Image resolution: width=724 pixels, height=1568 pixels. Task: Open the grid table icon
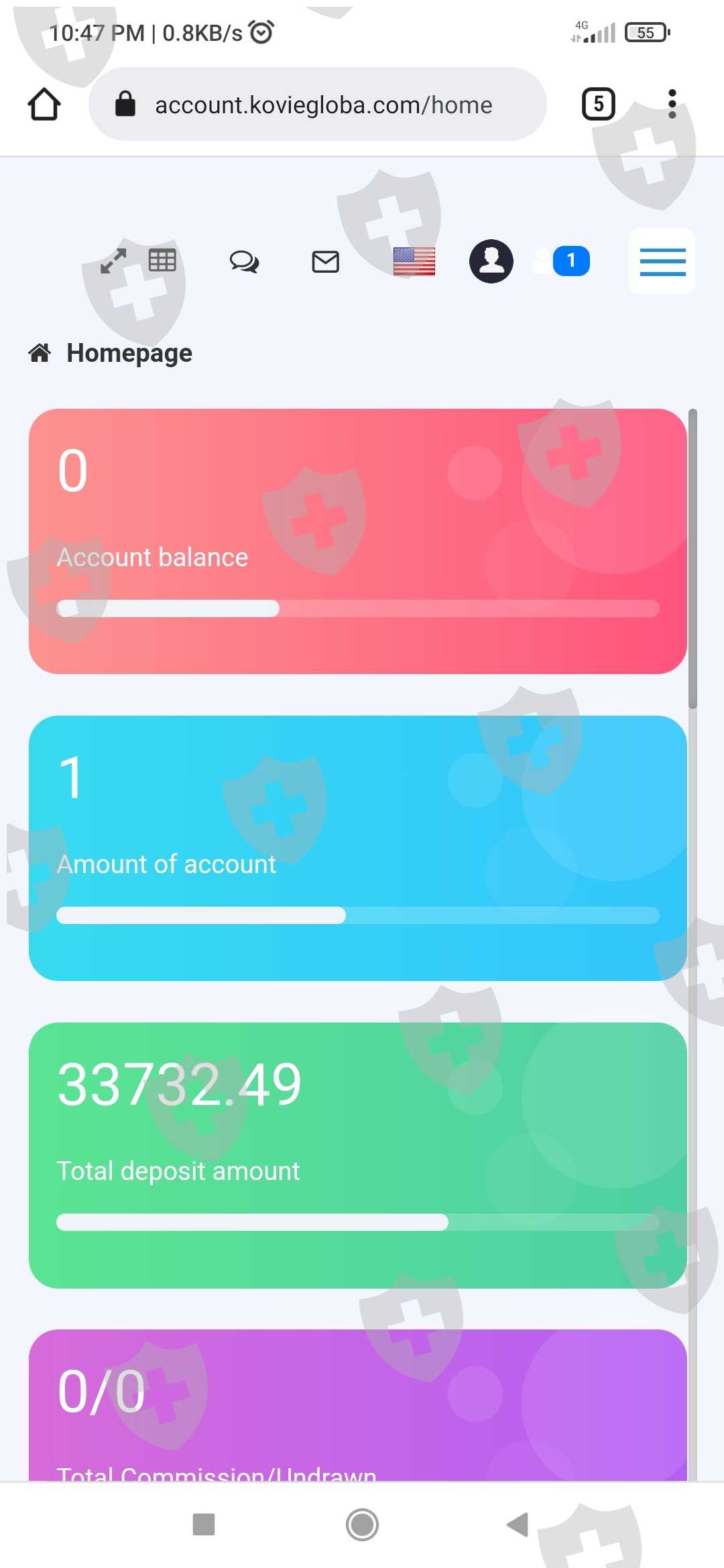[162, 260]
